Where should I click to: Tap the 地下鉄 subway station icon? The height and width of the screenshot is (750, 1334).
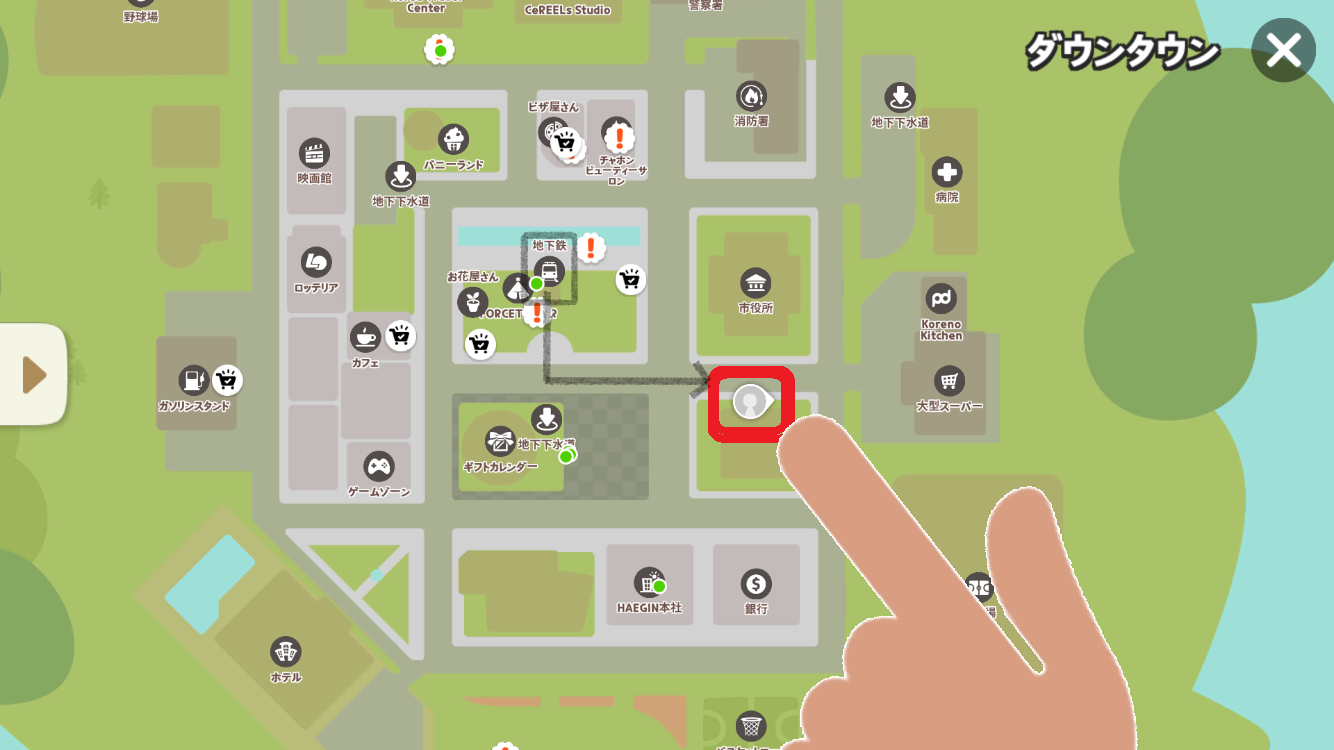pos(548,269)
